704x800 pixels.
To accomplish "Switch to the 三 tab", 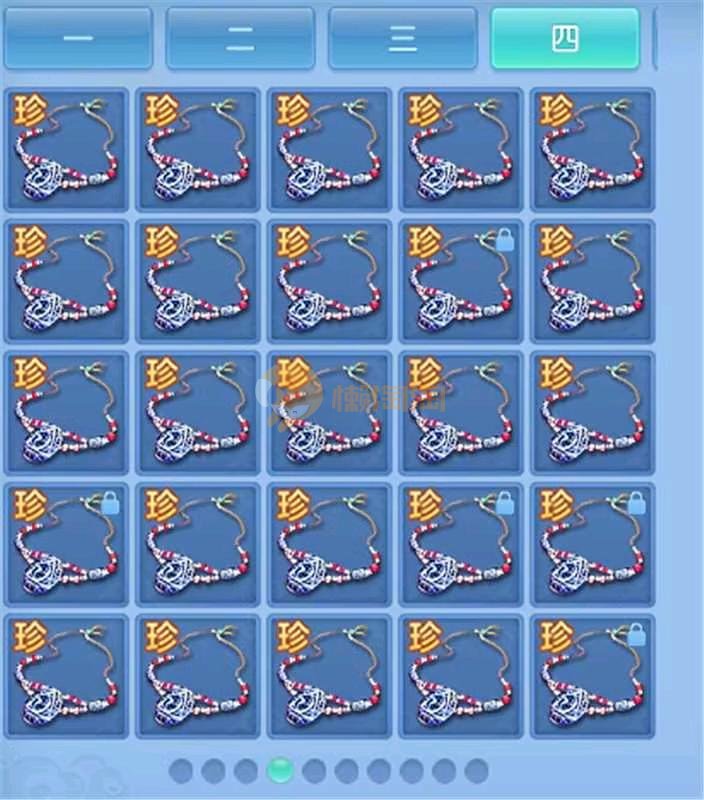I will pos(402,39).
